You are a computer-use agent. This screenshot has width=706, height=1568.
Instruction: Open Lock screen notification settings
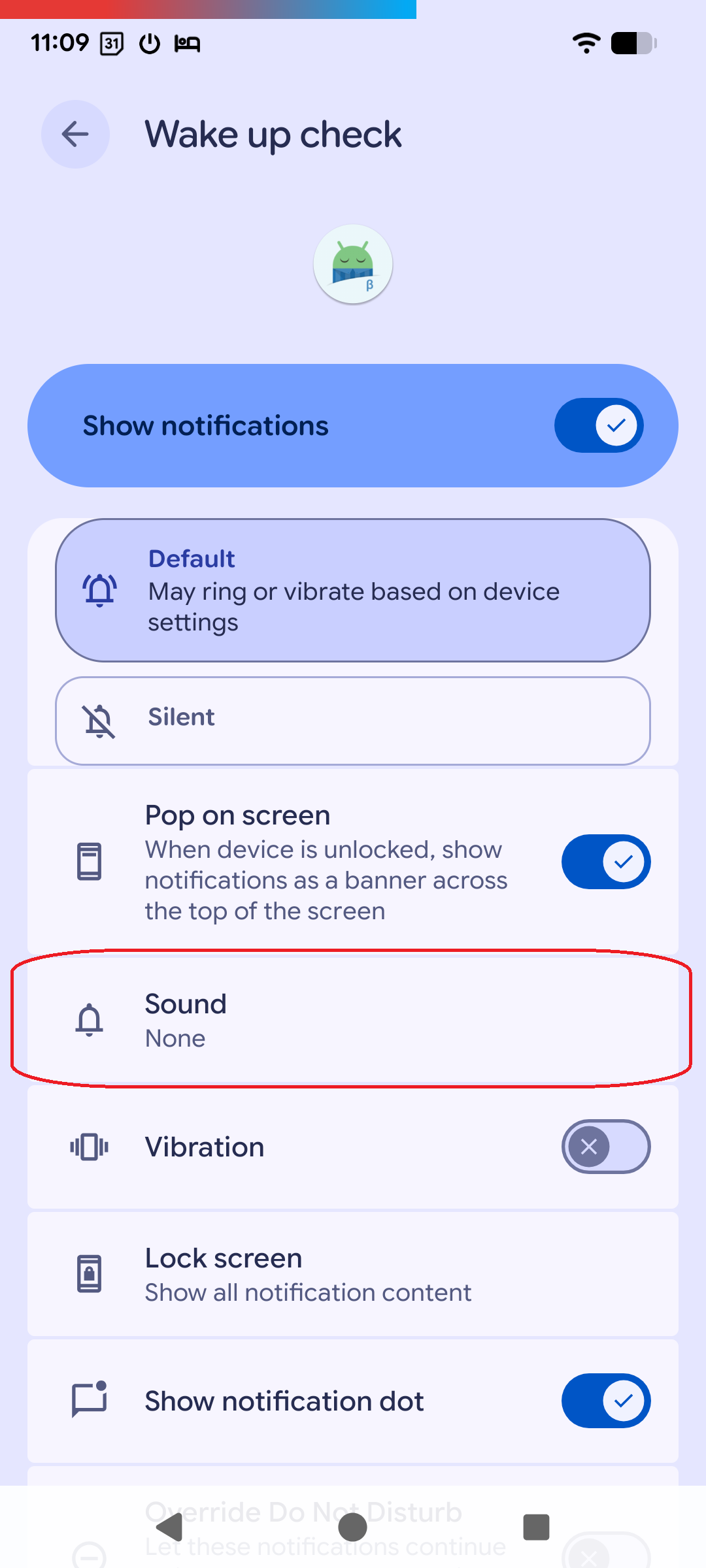(x=353, y=1274)
